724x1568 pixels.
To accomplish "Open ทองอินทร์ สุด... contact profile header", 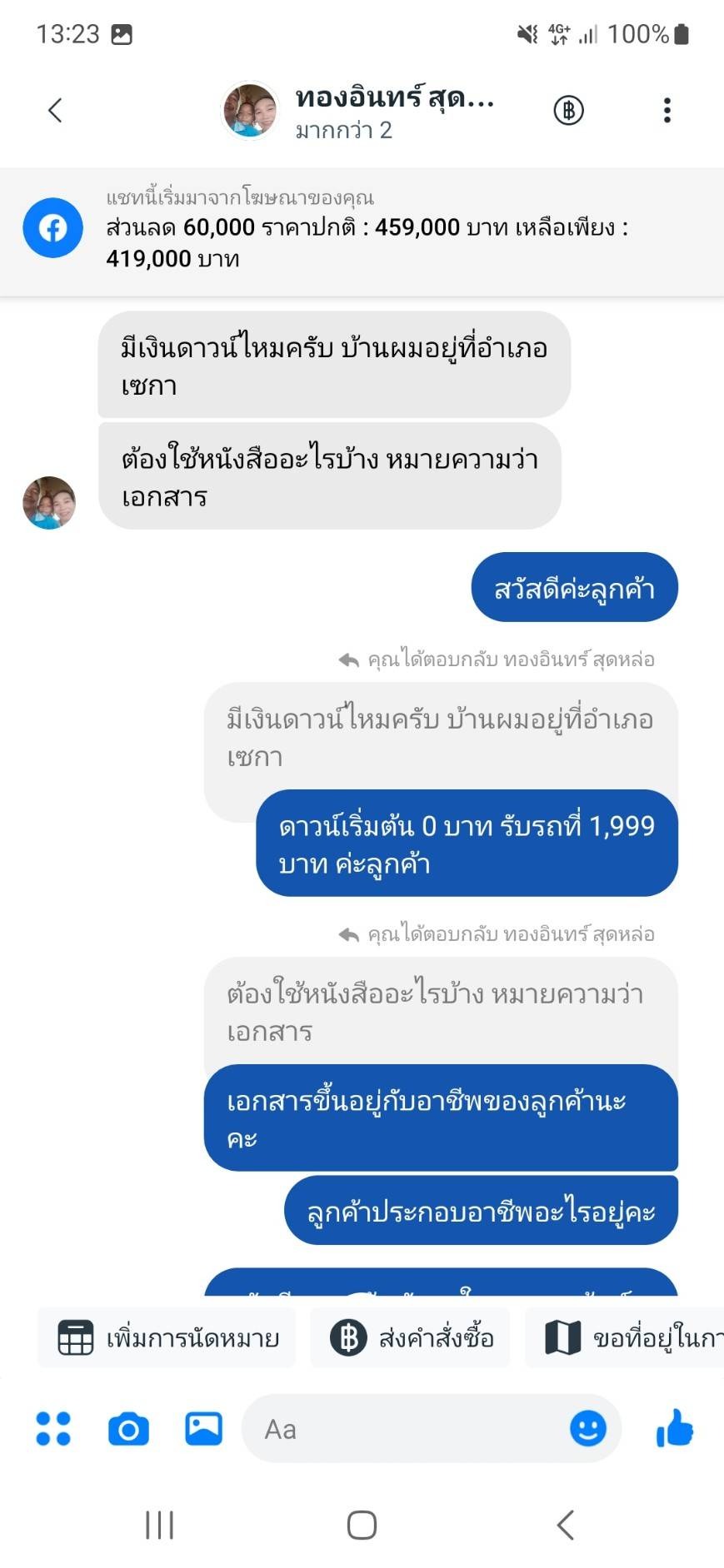I will click(x=358, y=110).
